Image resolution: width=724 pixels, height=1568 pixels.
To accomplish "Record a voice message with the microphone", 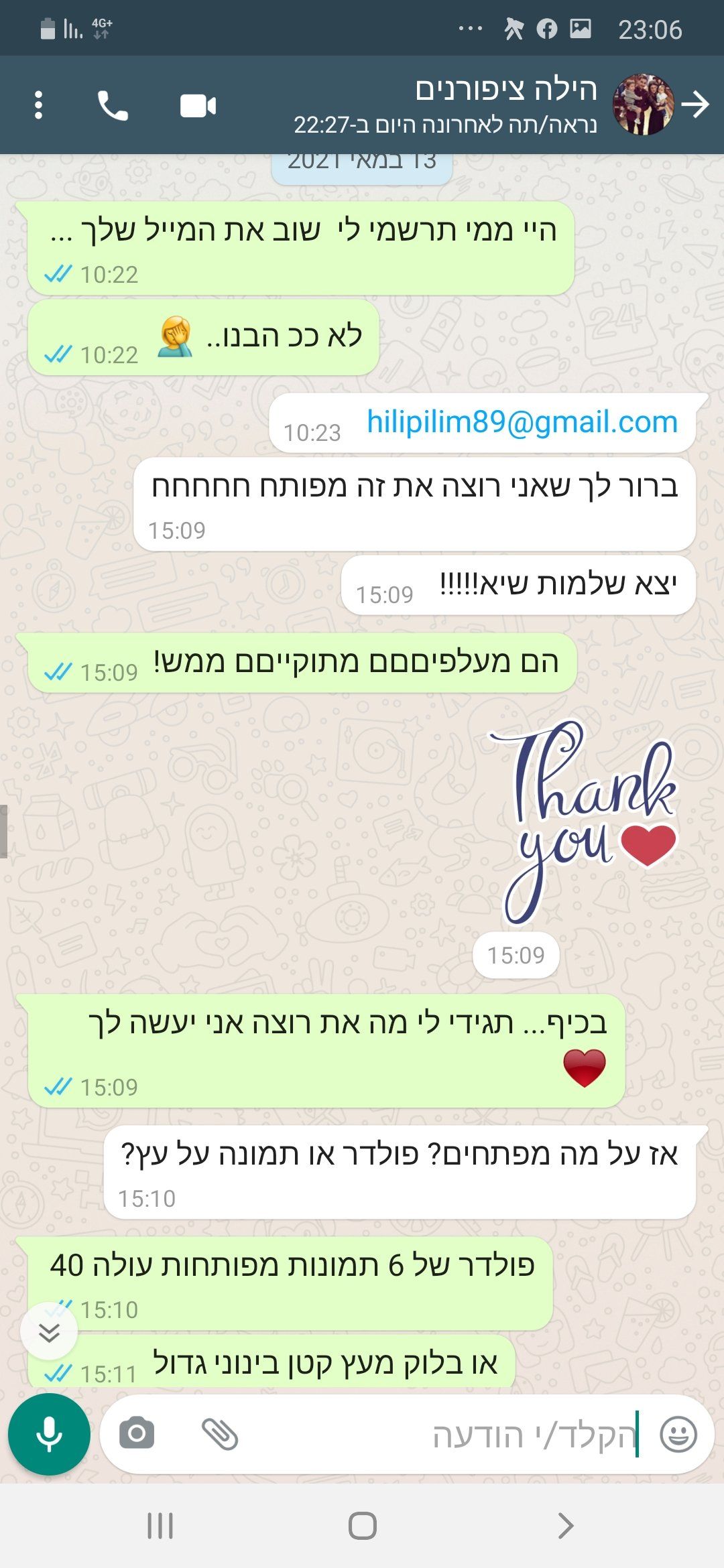I will [49, 1434].
